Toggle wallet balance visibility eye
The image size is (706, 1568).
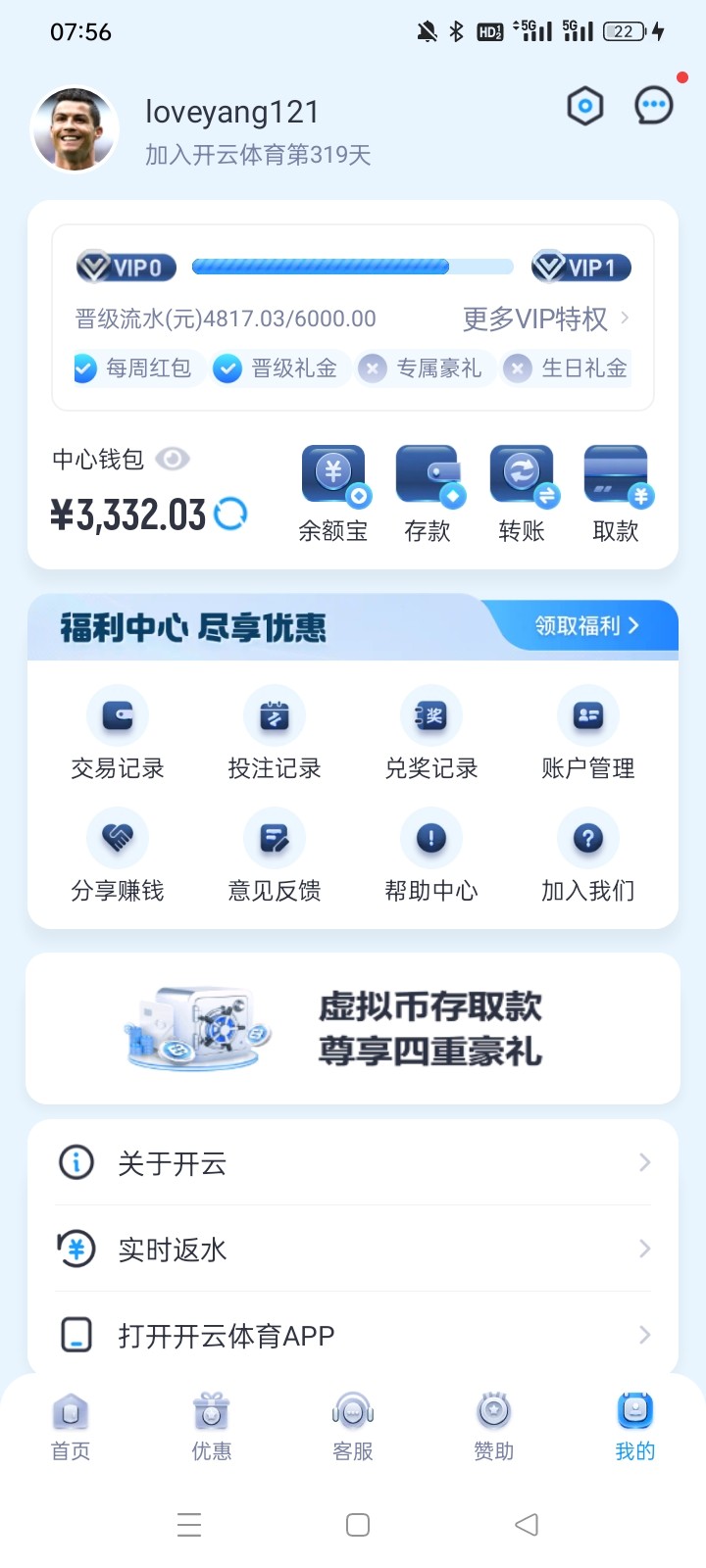[x=173, y=459]
